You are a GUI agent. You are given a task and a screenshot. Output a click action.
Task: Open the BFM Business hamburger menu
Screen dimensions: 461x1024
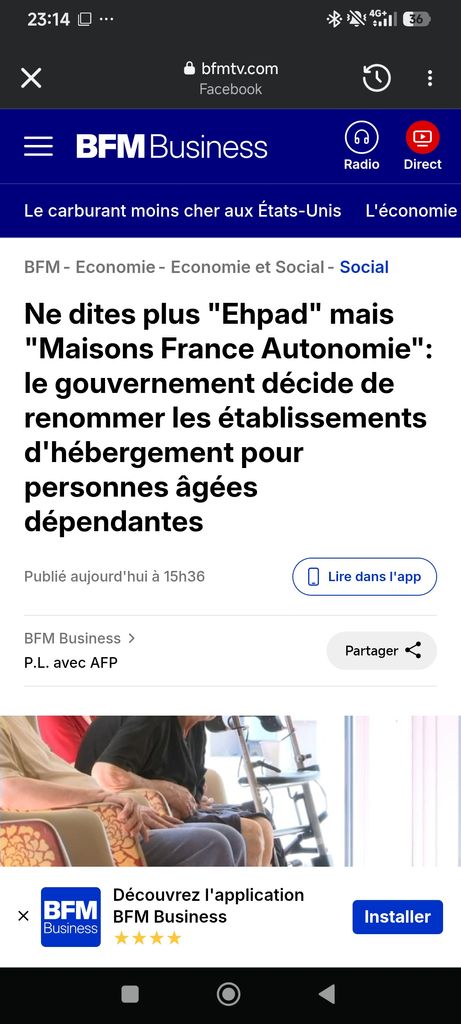[39, 146]
